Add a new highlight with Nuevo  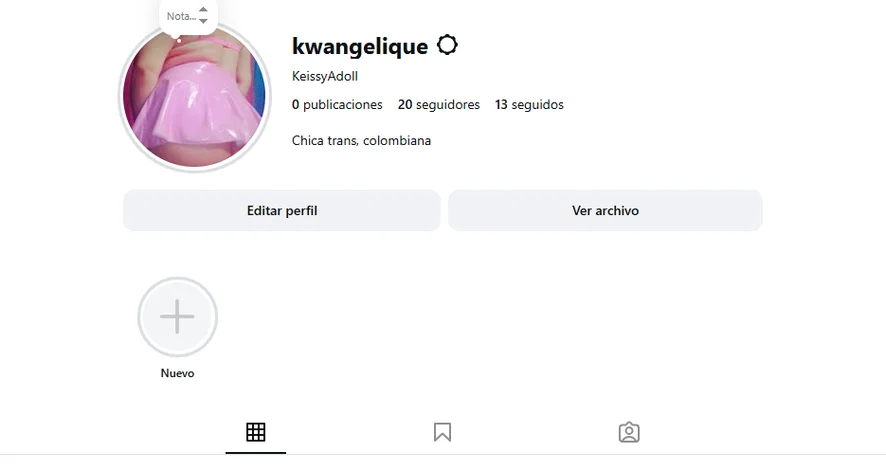point(177,318)
